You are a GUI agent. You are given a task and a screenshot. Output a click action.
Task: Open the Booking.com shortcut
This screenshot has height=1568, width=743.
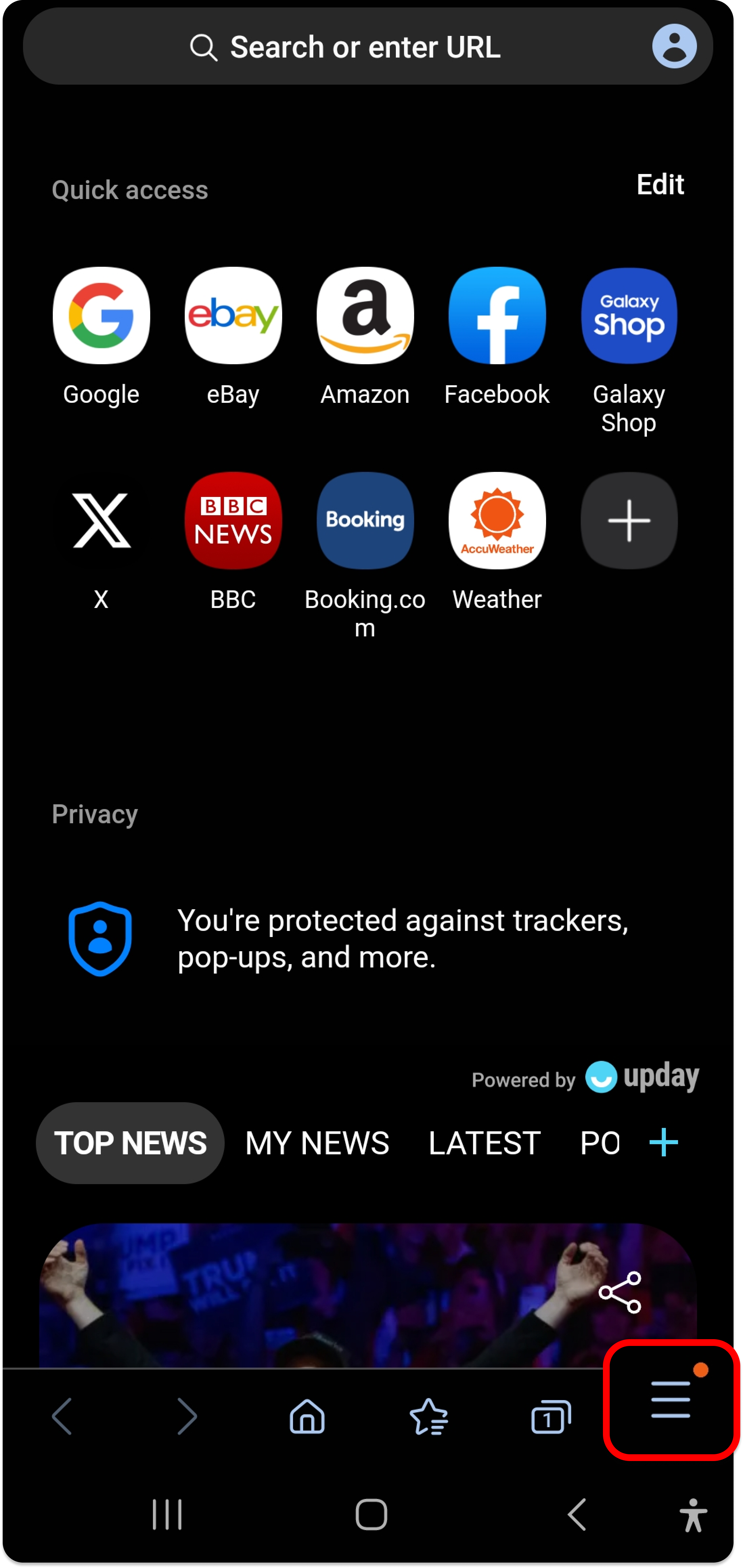coord(365,520)
